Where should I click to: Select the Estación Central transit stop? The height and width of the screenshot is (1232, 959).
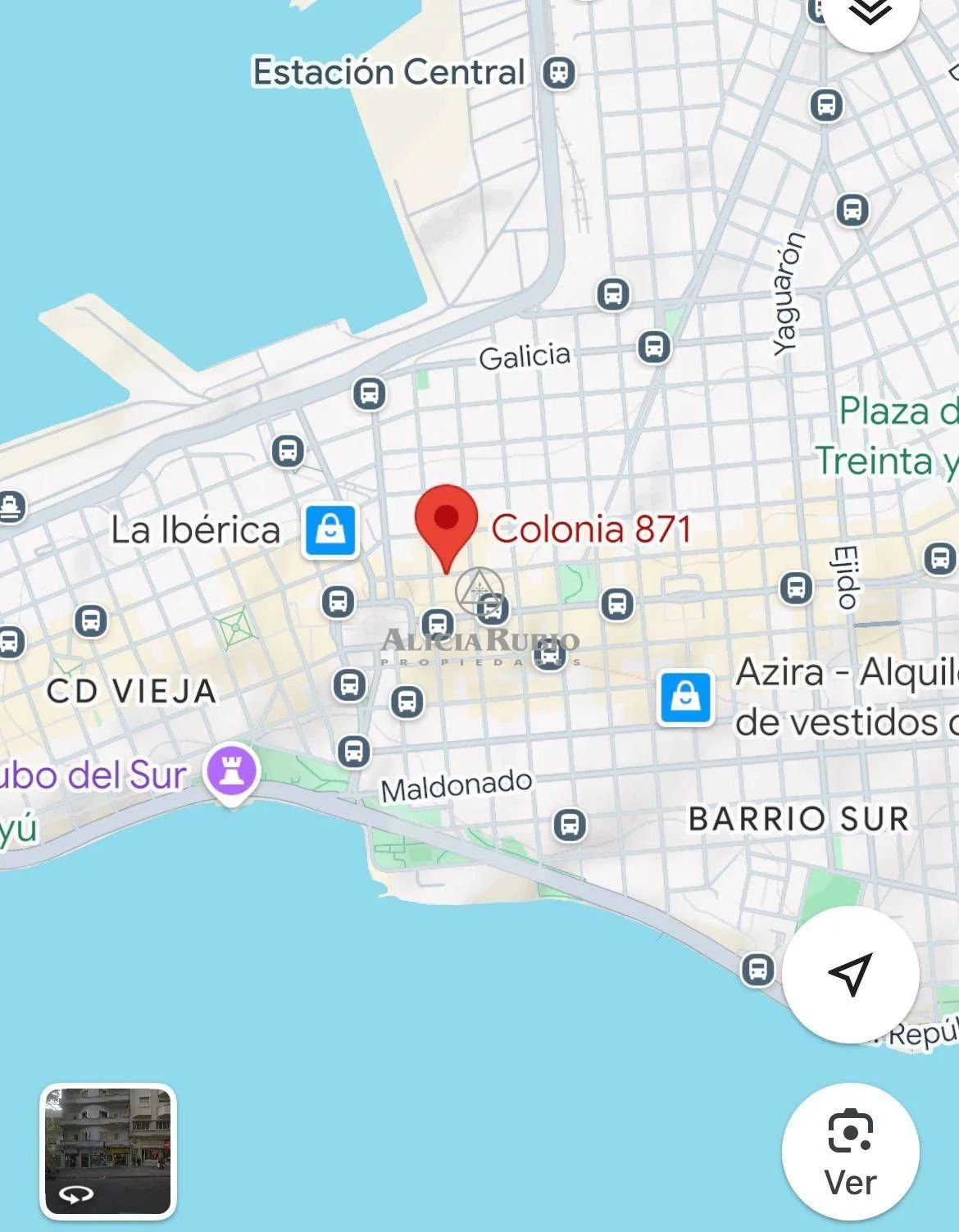[x=559, y=73]
